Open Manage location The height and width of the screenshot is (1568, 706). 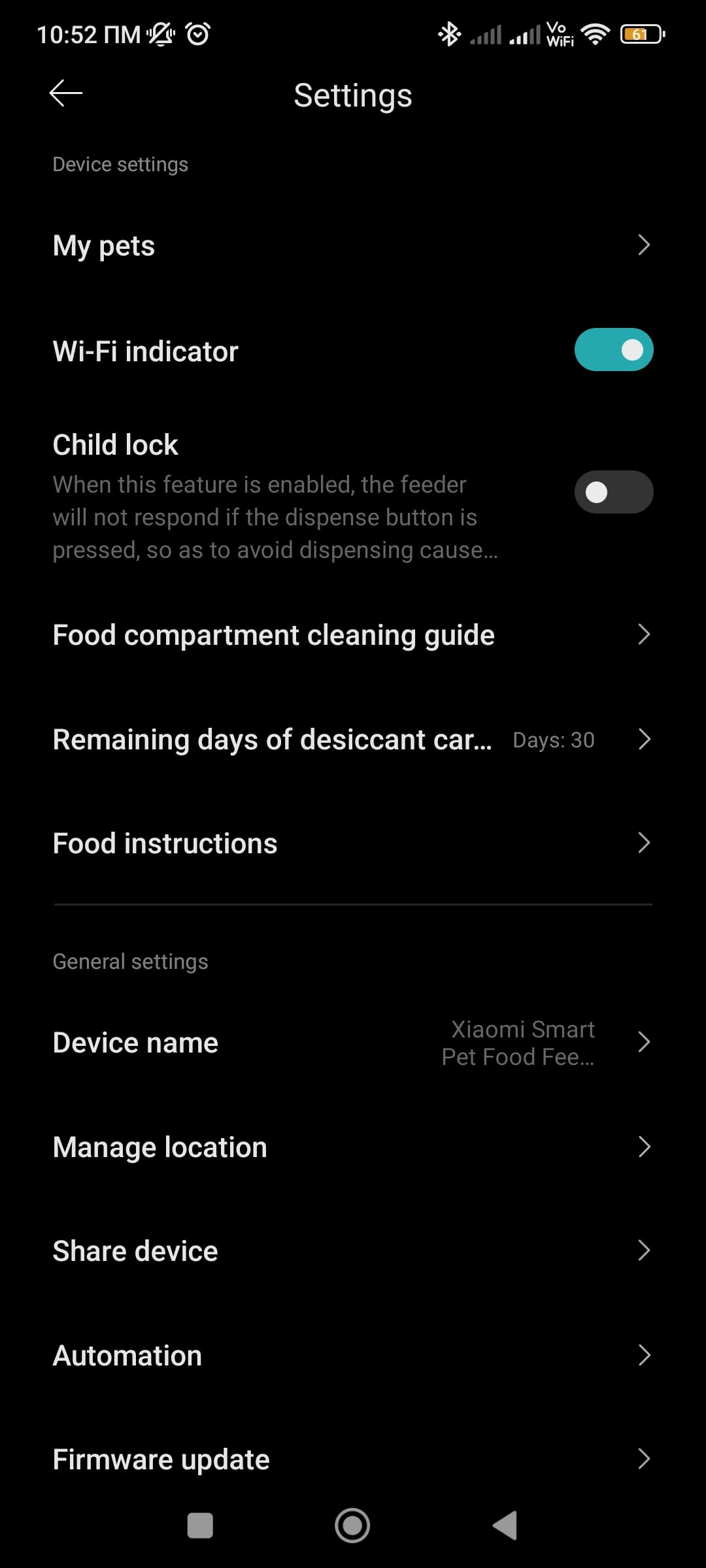point(353,1147)
